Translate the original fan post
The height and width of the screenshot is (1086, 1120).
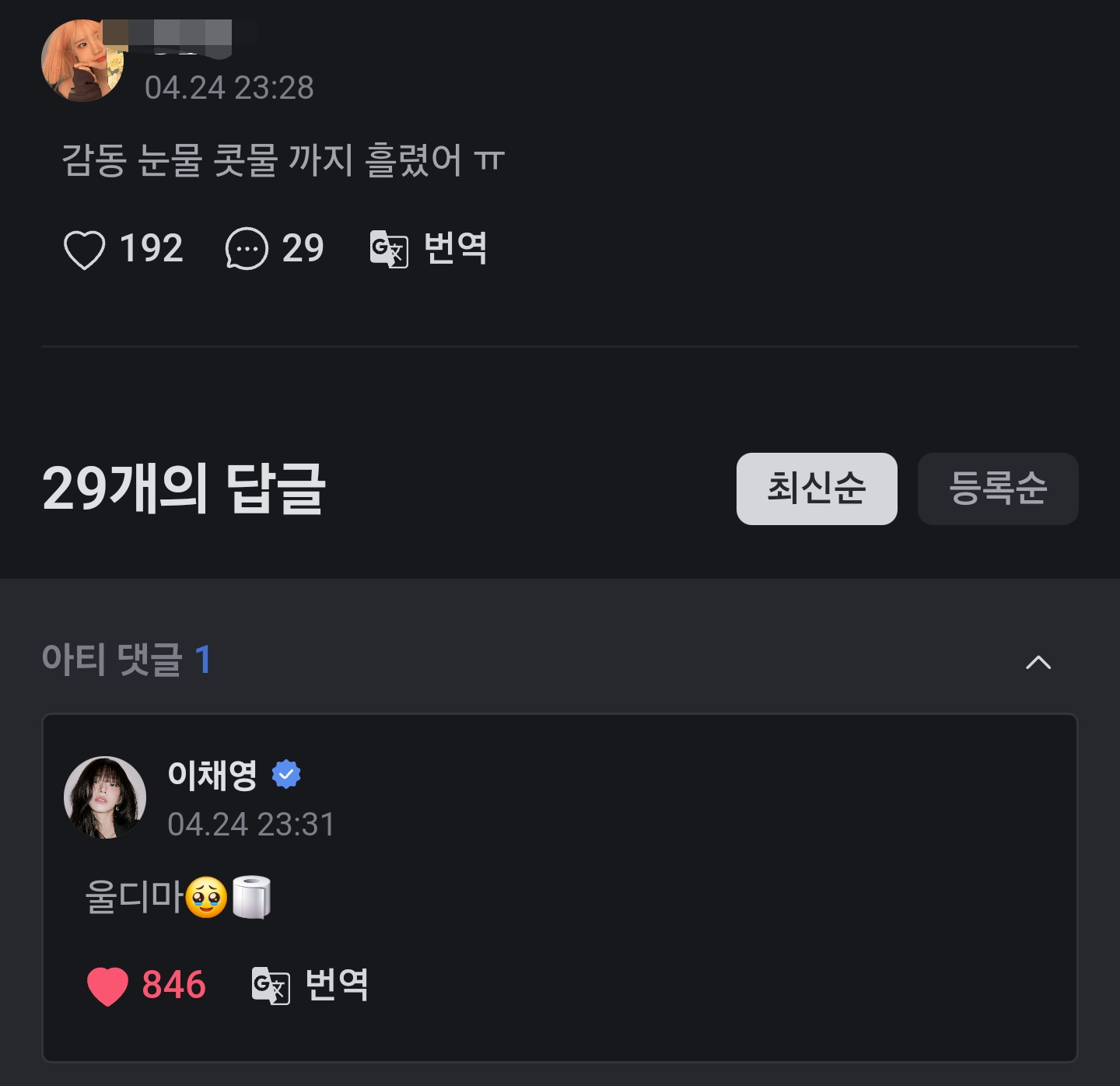click(429, 250)
